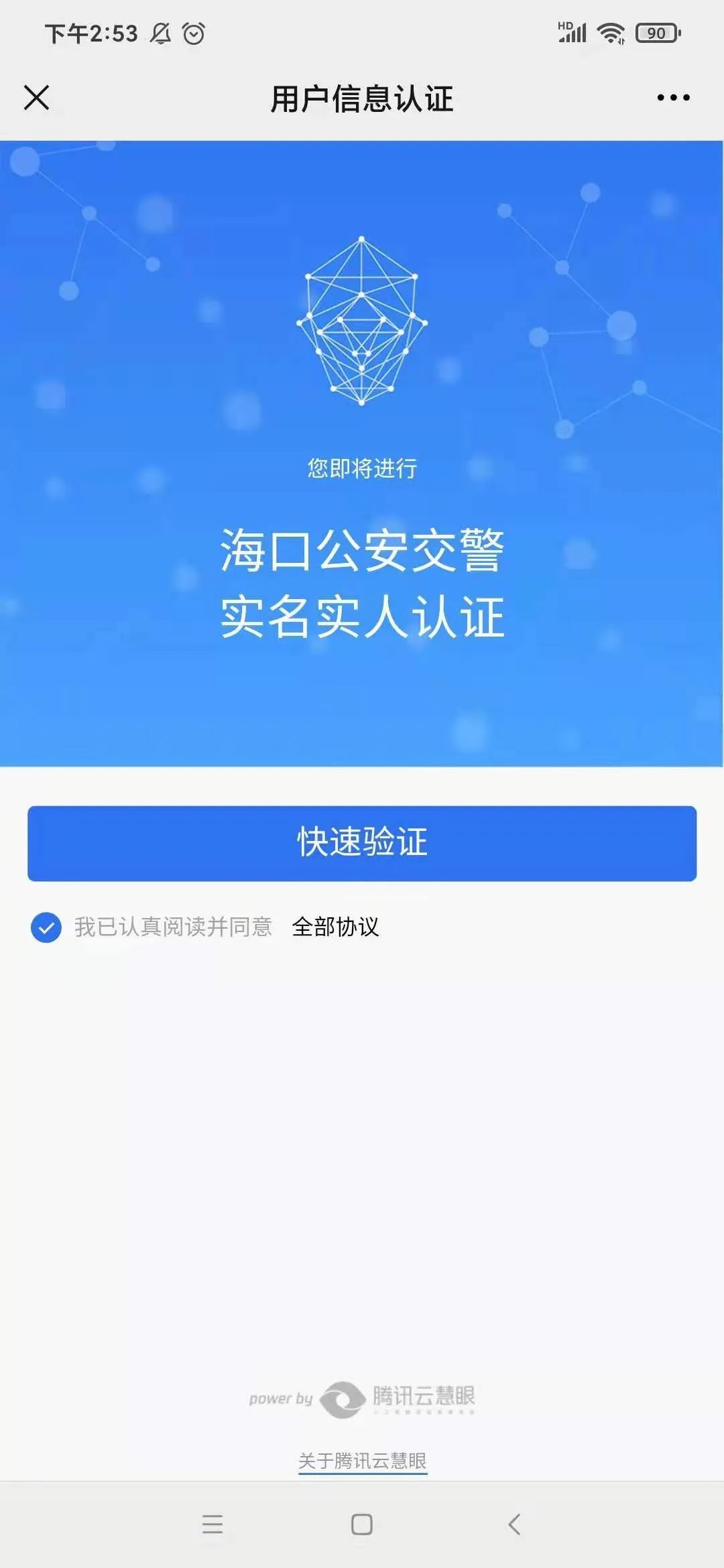This screenshot has height=1568, width=724.
Task: Open the 关于腾讯云慧眼 link
Action: [362, 1461]
